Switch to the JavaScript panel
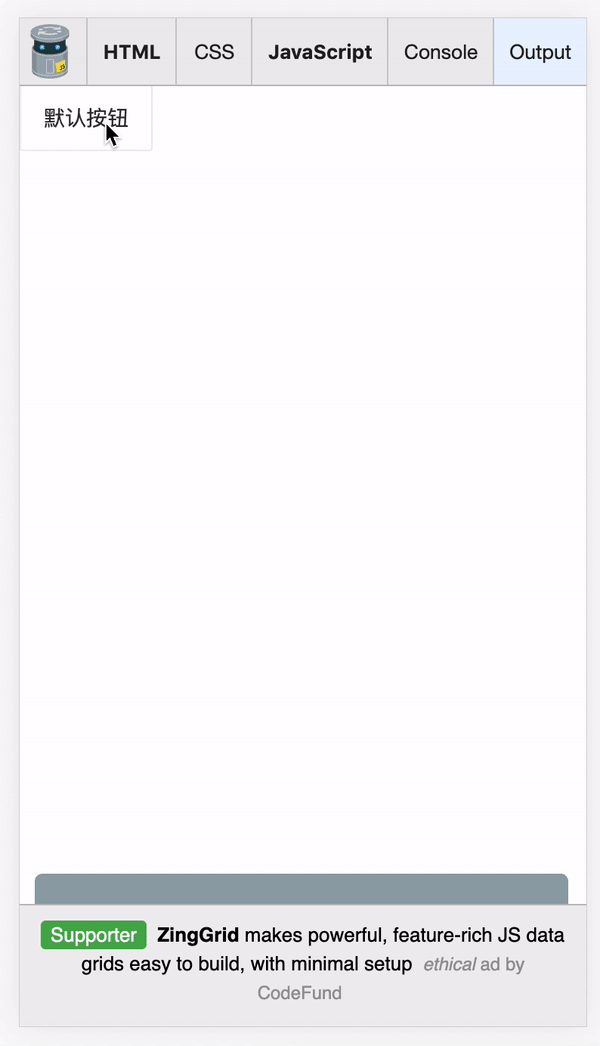600x1046 pixels. pos(320,52)
